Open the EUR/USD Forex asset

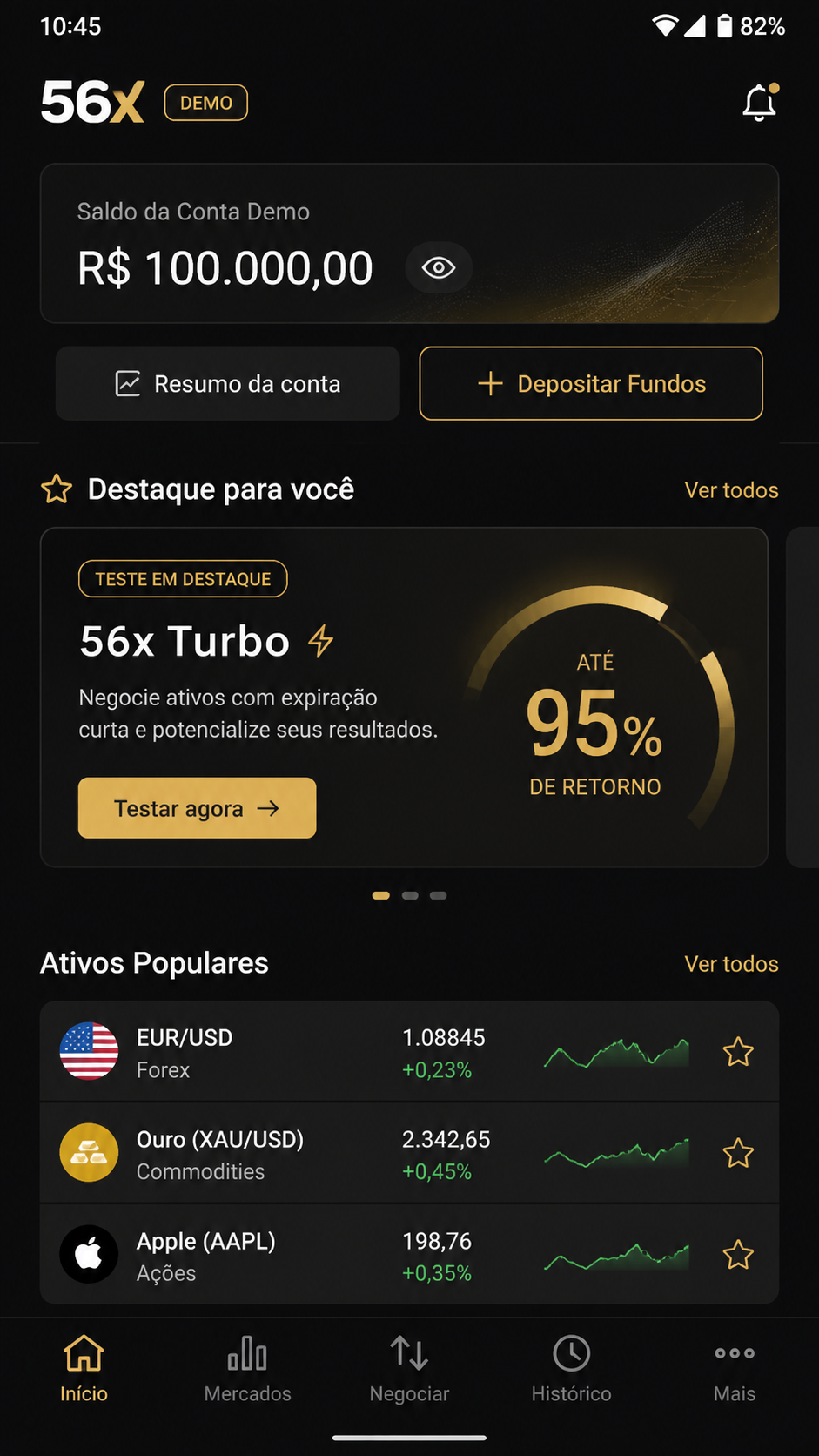409,1052
